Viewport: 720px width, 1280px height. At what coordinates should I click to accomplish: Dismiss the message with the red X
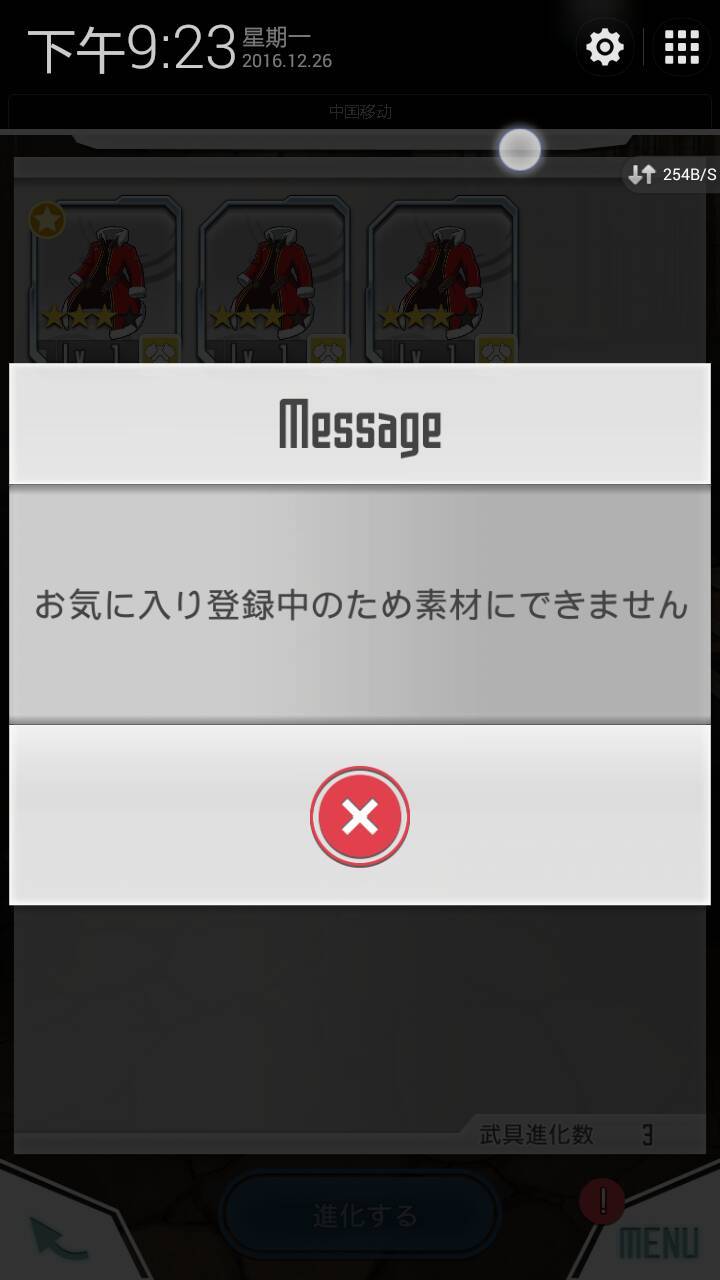click(359, 816)
